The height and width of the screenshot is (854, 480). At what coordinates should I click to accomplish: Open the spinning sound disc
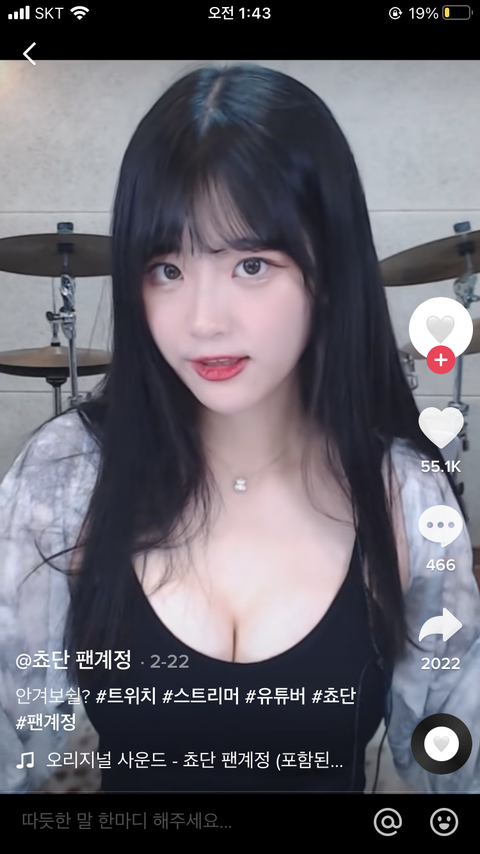[441, 743]
